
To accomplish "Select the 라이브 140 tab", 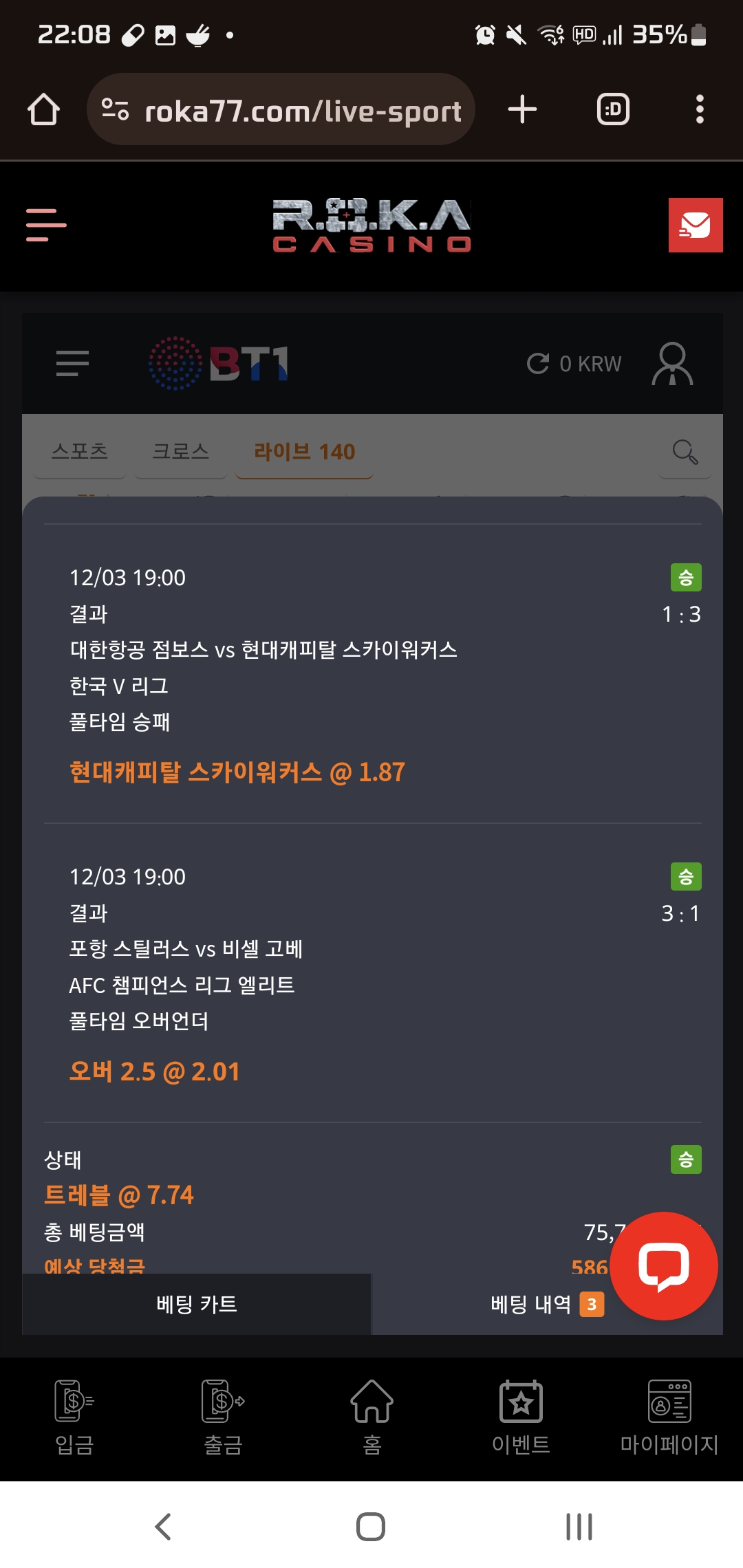I will coord(304,452).
